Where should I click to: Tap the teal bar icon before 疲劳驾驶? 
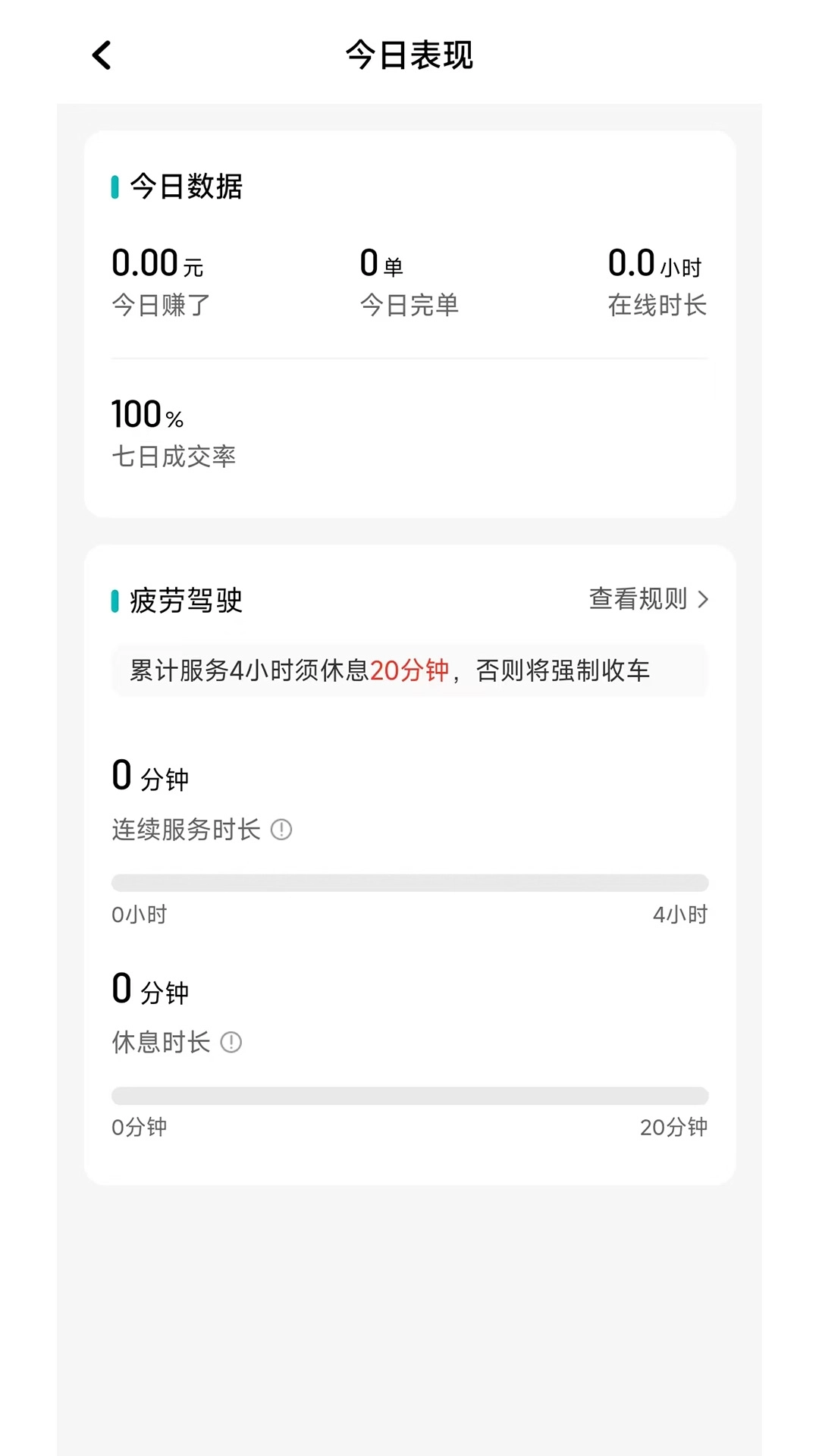pos(115,599)
